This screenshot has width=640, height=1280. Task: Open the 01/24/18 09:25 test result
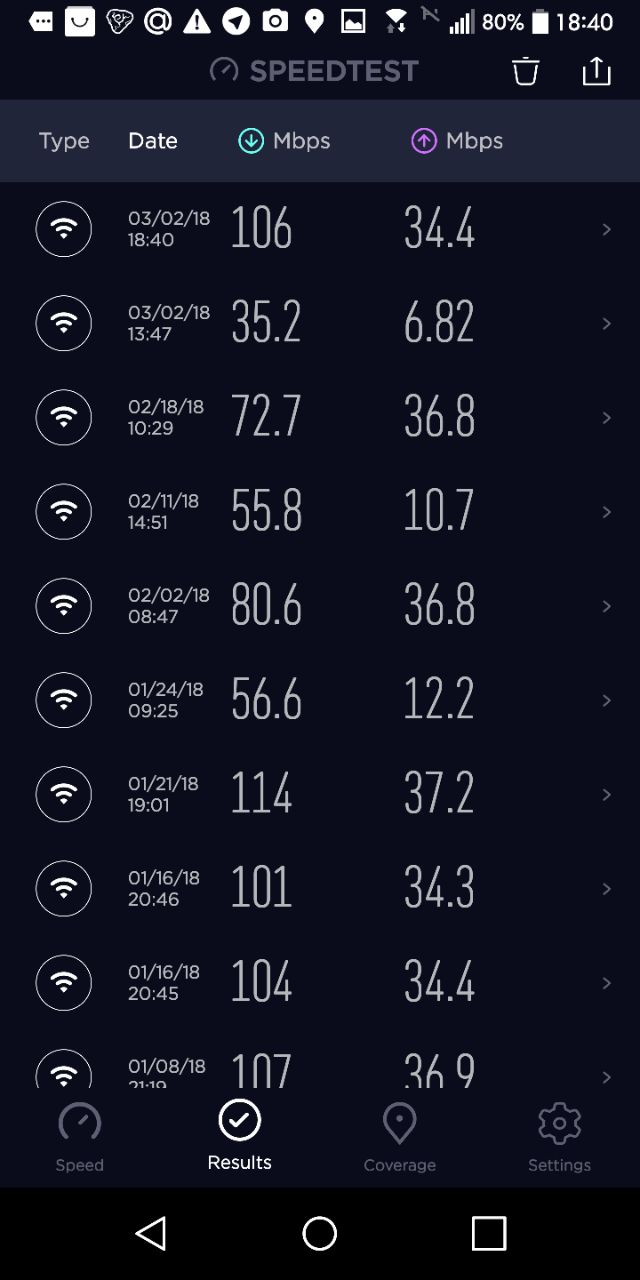click(x=320, y=700)
